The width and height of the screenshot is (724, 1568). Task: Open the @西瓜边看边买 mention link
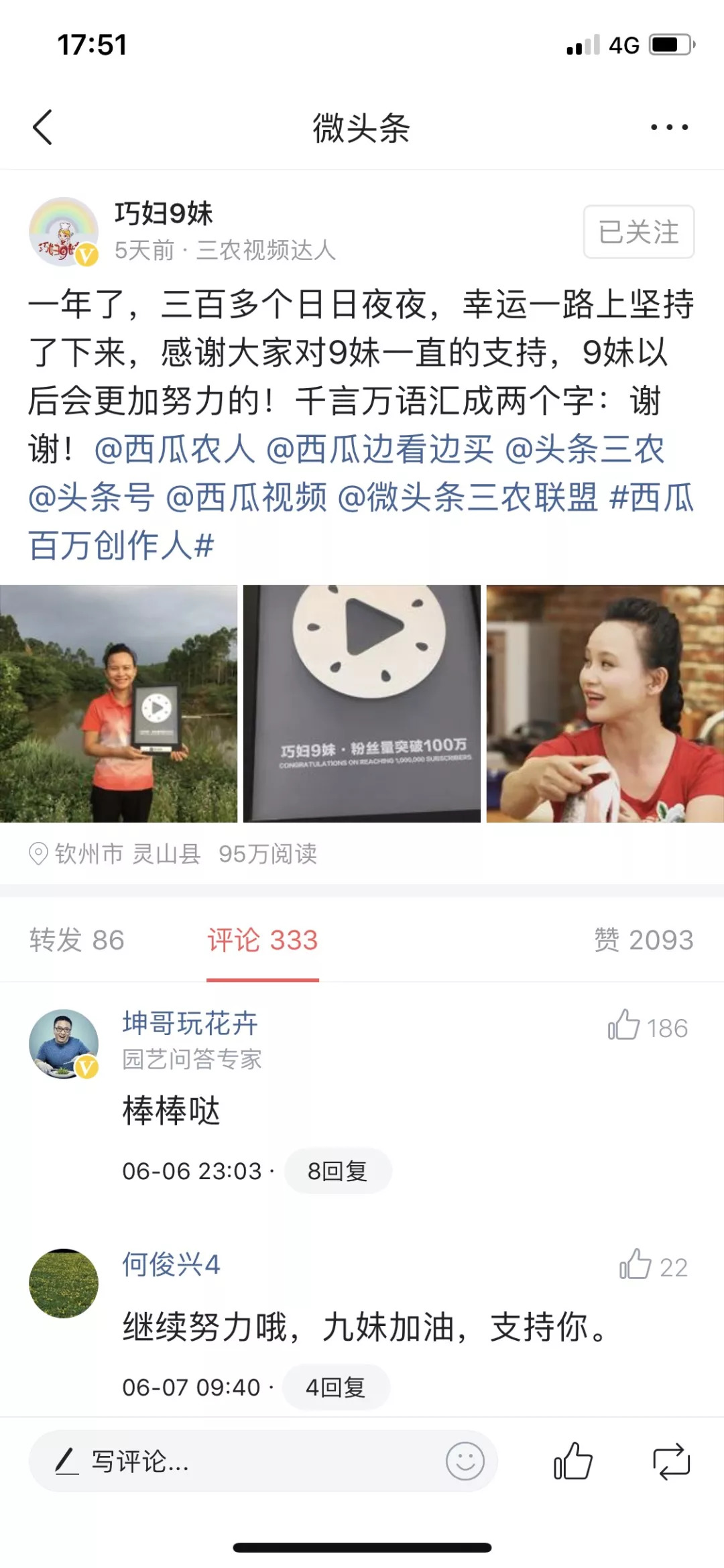[x=379, y=449]
